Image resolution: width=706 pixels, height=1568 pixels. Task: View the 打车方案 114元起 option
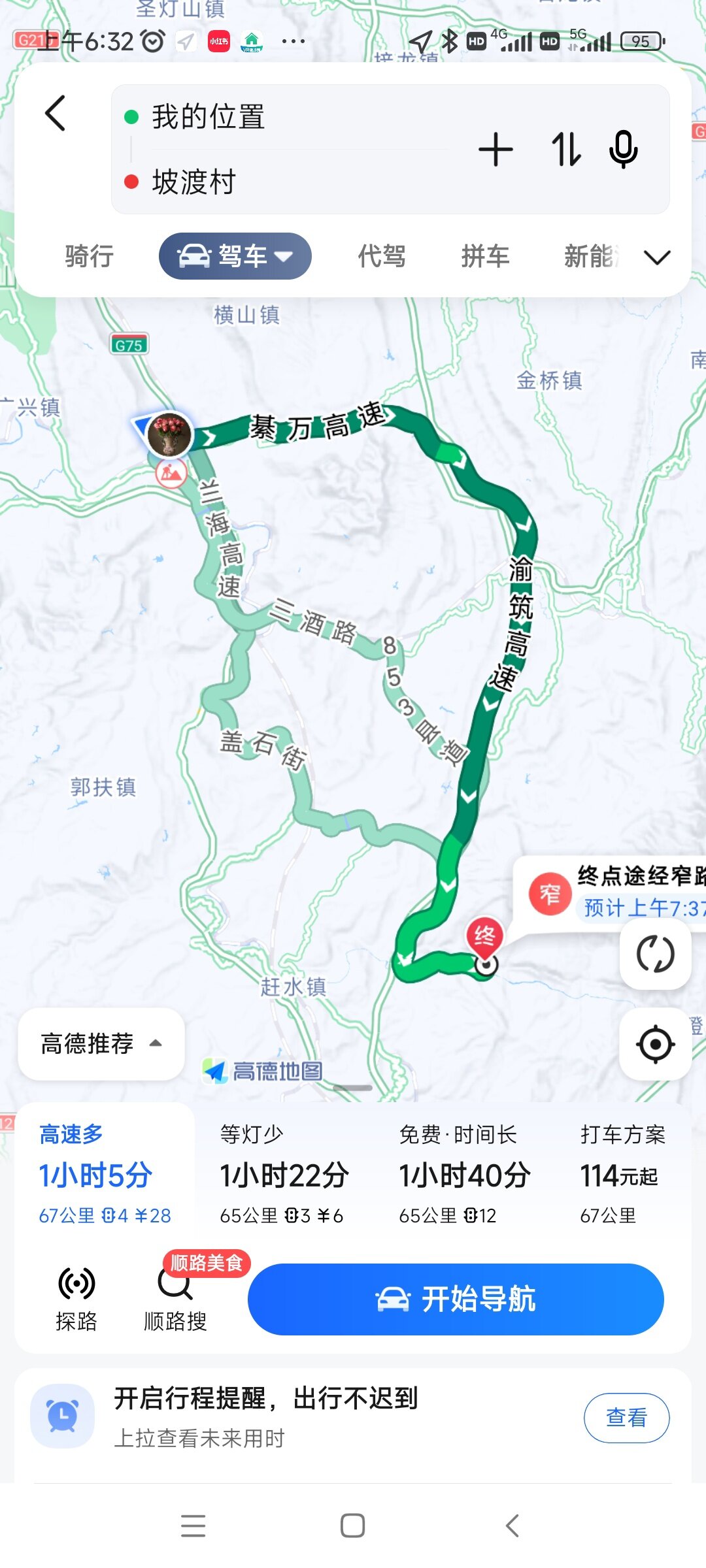622,1174
